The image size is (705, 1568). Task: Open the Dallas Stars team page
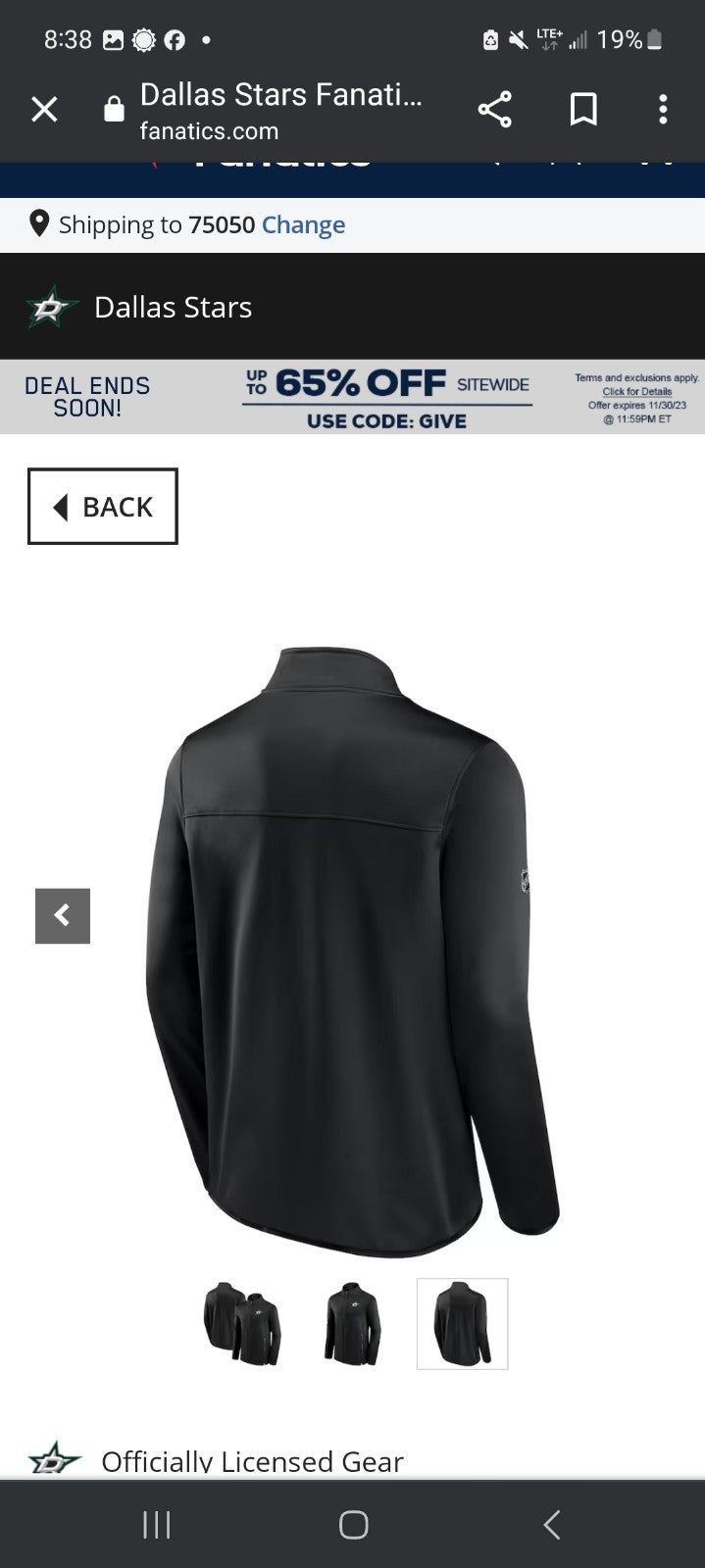(174, 307)
